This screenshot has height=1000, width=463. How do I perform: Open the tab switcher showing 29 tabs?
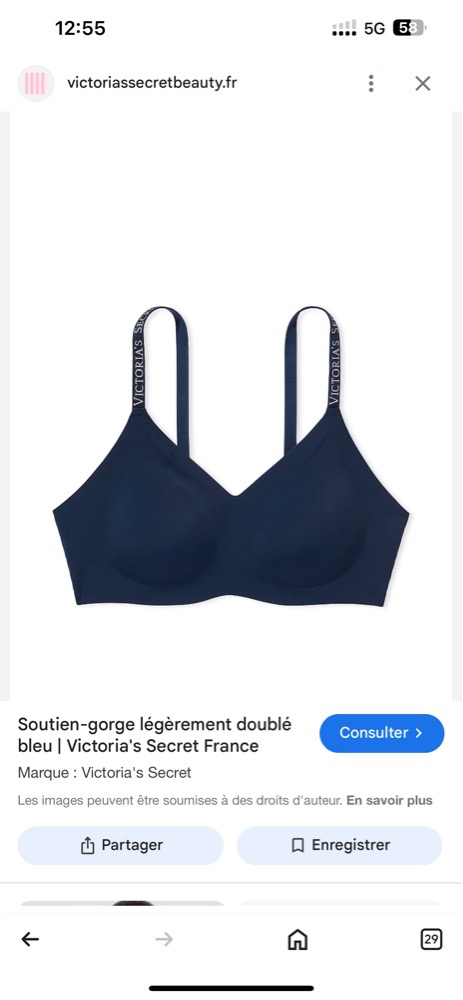point(432,939)
